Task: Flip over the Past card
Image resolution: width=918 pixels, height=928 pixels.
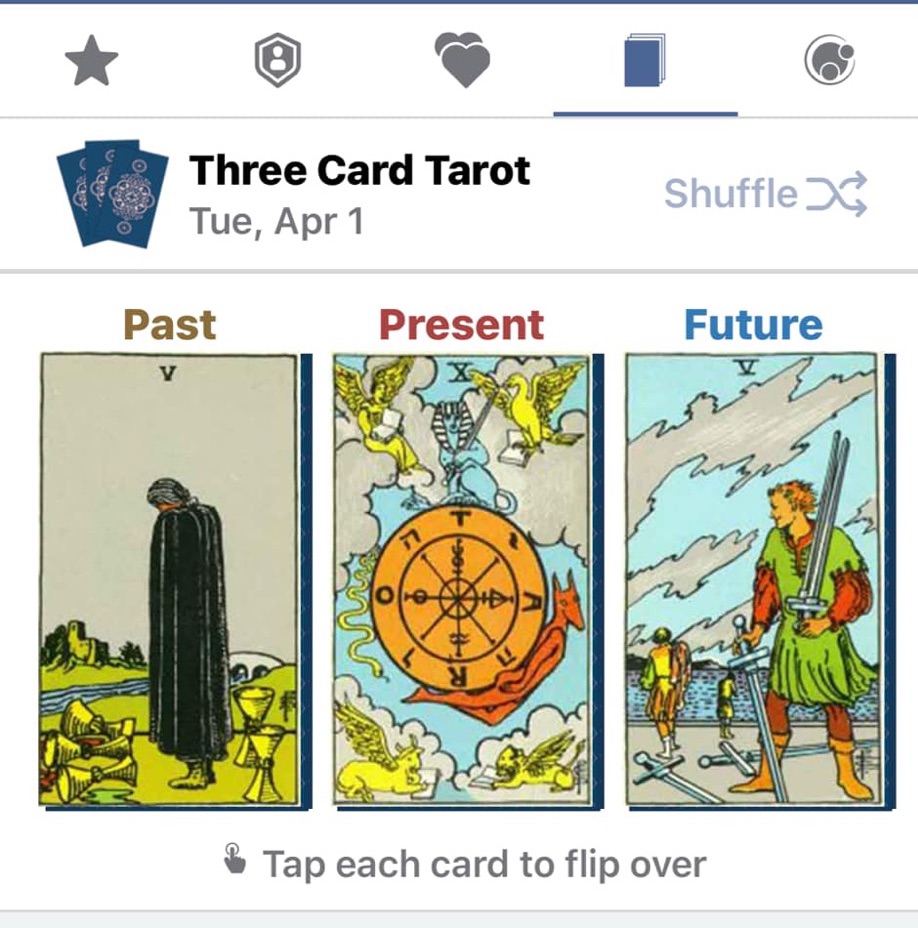Action: pyautogui.click(x=170, y=580)
